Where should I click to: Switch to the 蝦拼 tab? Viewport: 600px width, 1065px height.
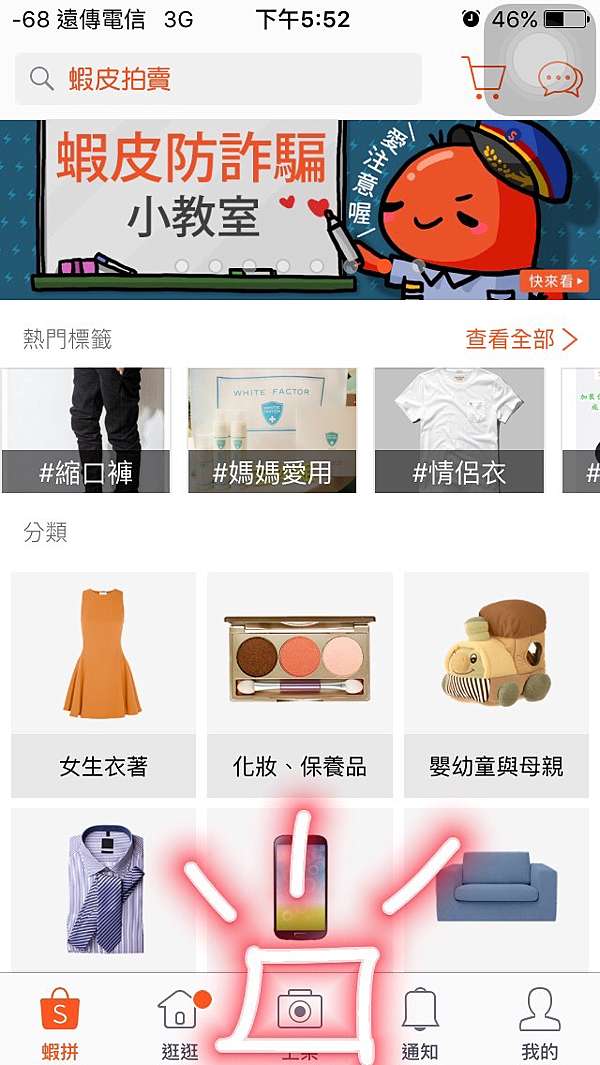pos(60,1021)
